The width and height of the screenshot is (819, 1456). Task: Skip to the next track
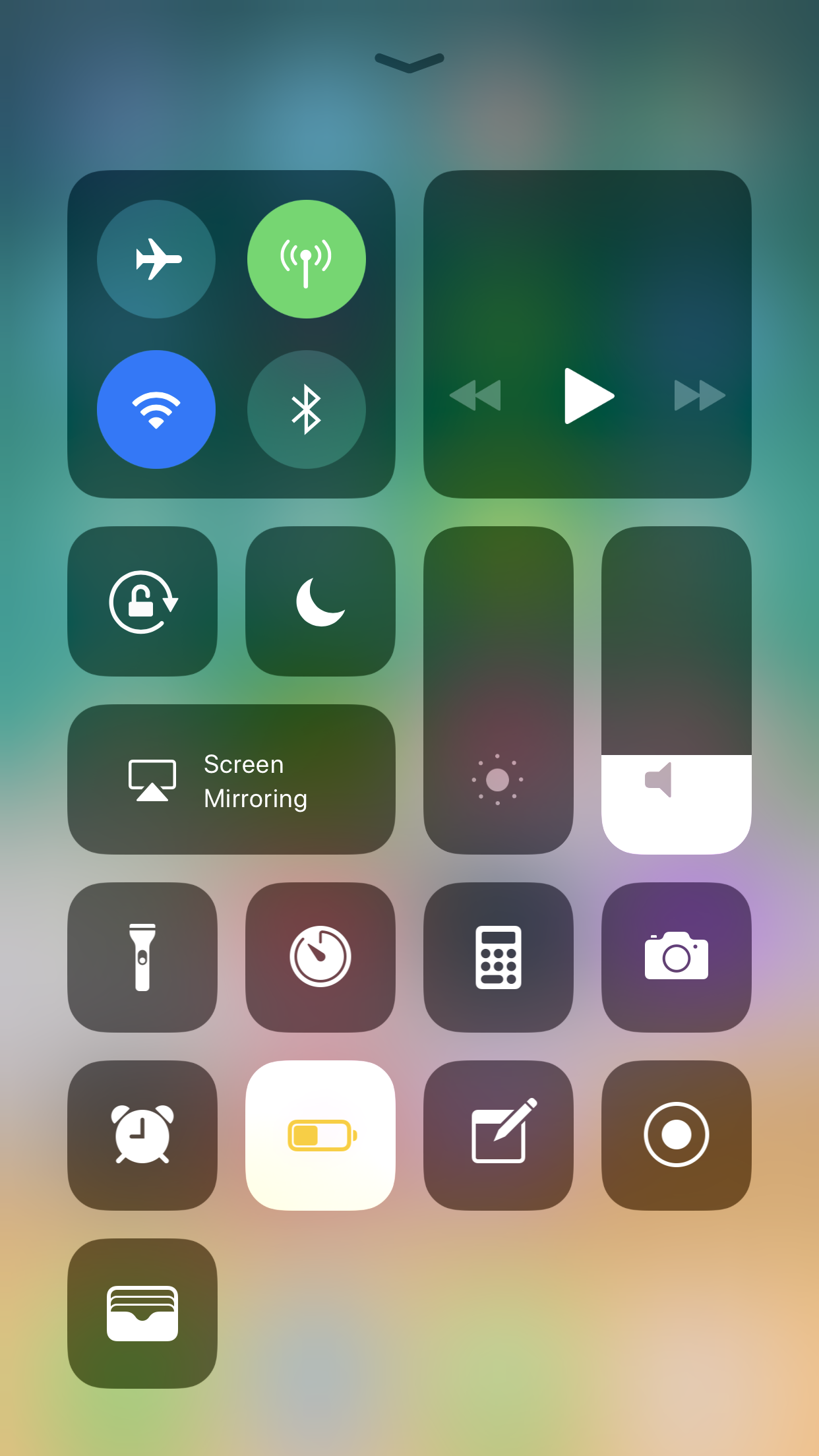(700, 396)
